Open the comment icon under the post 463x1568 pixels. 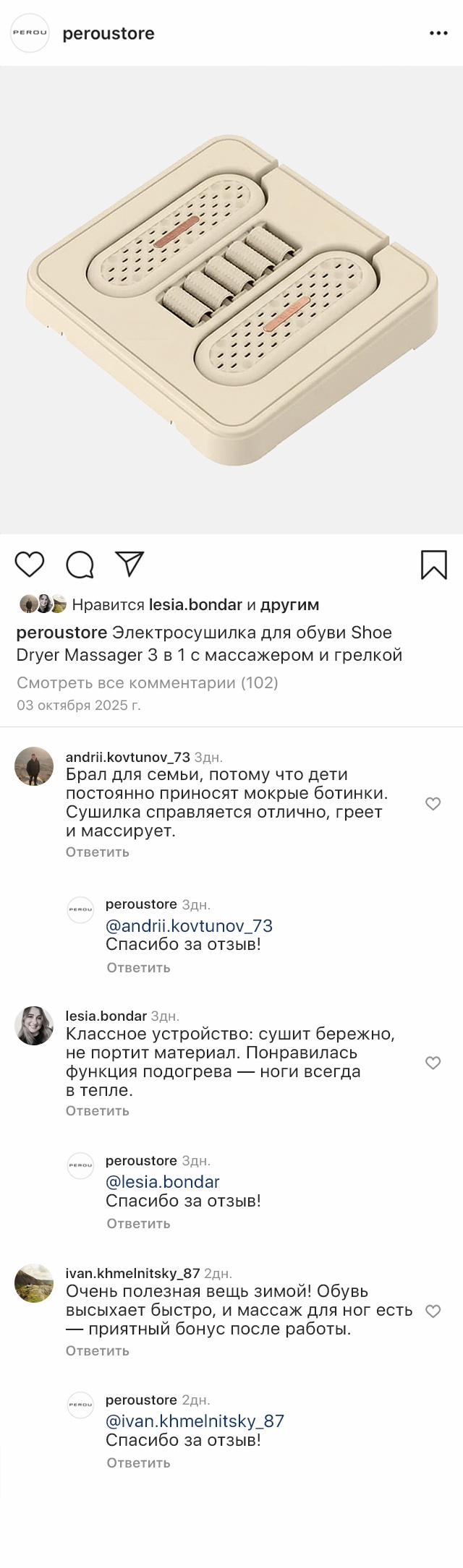[x=80, y=565]
